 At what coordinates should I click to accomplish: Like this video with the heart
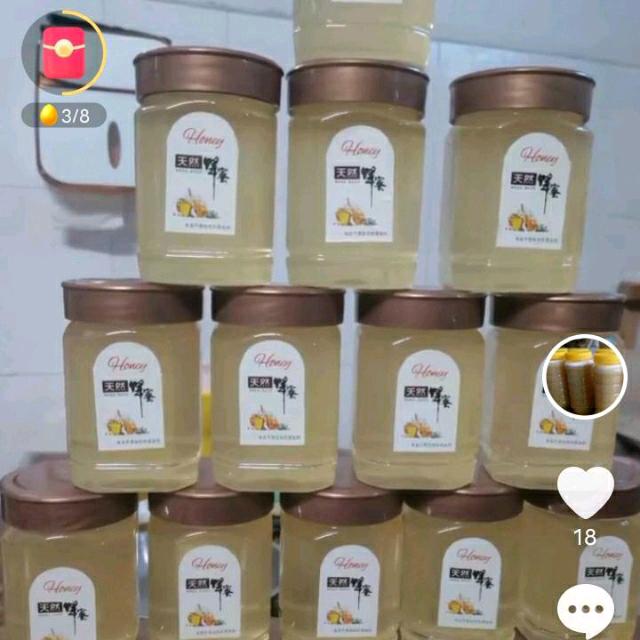(585, 491)
